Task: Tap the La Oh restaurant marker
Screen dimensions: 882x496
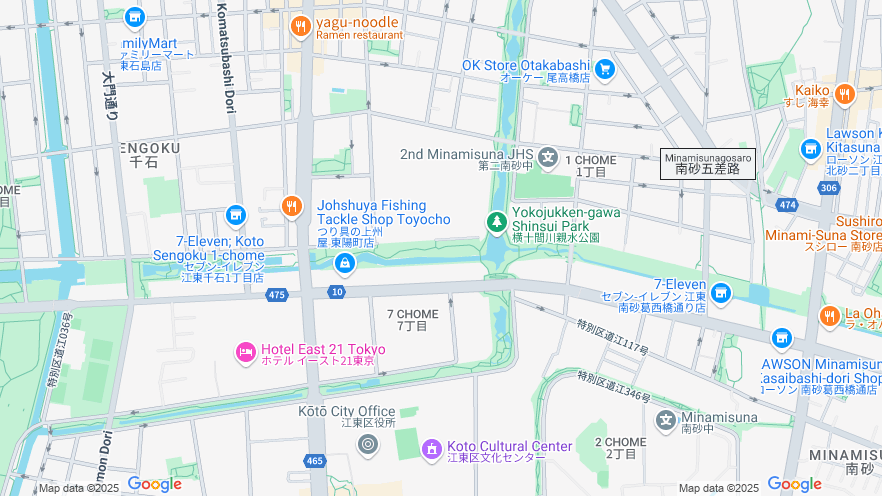Action: pos(829,317)
